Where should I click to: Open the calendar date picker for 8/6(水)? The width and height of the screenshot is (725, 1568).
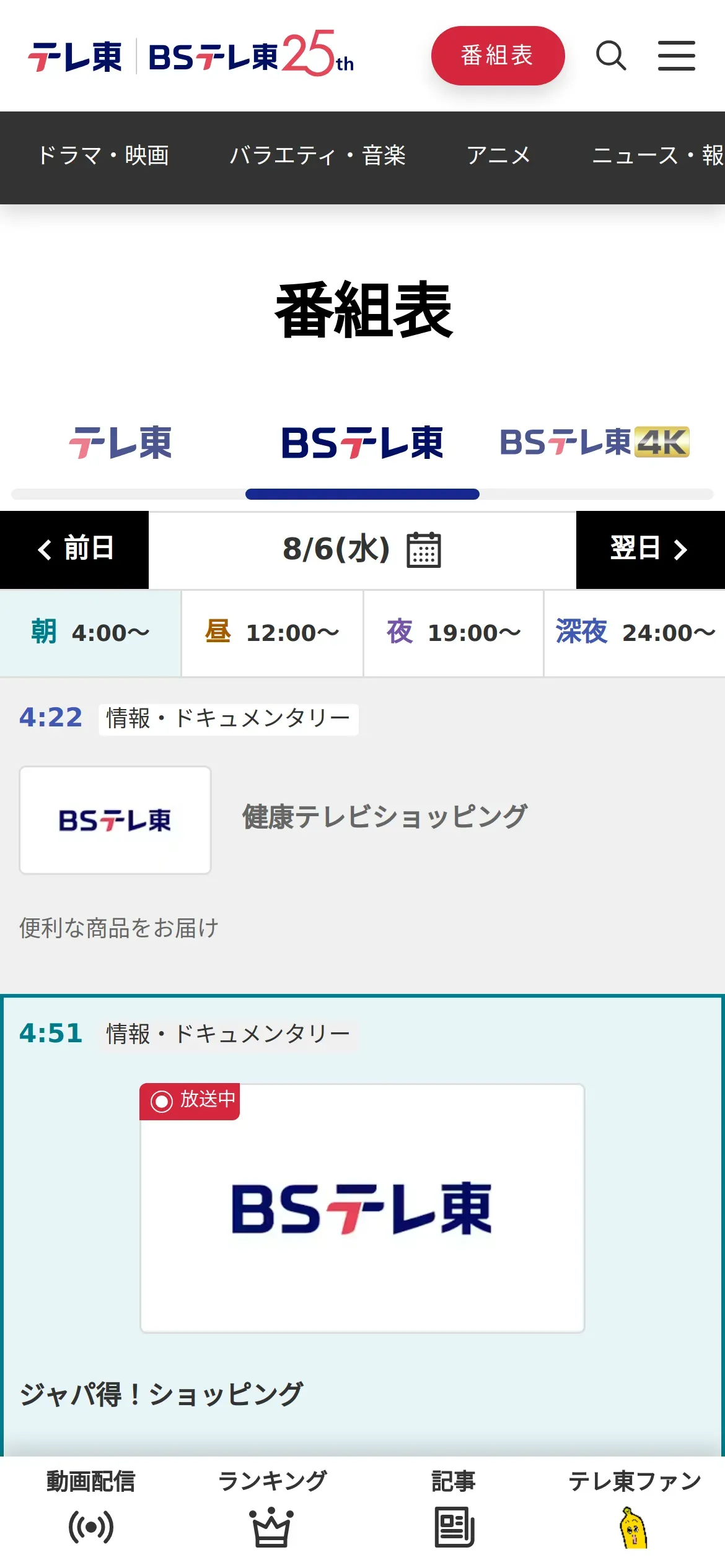[424, 549]
